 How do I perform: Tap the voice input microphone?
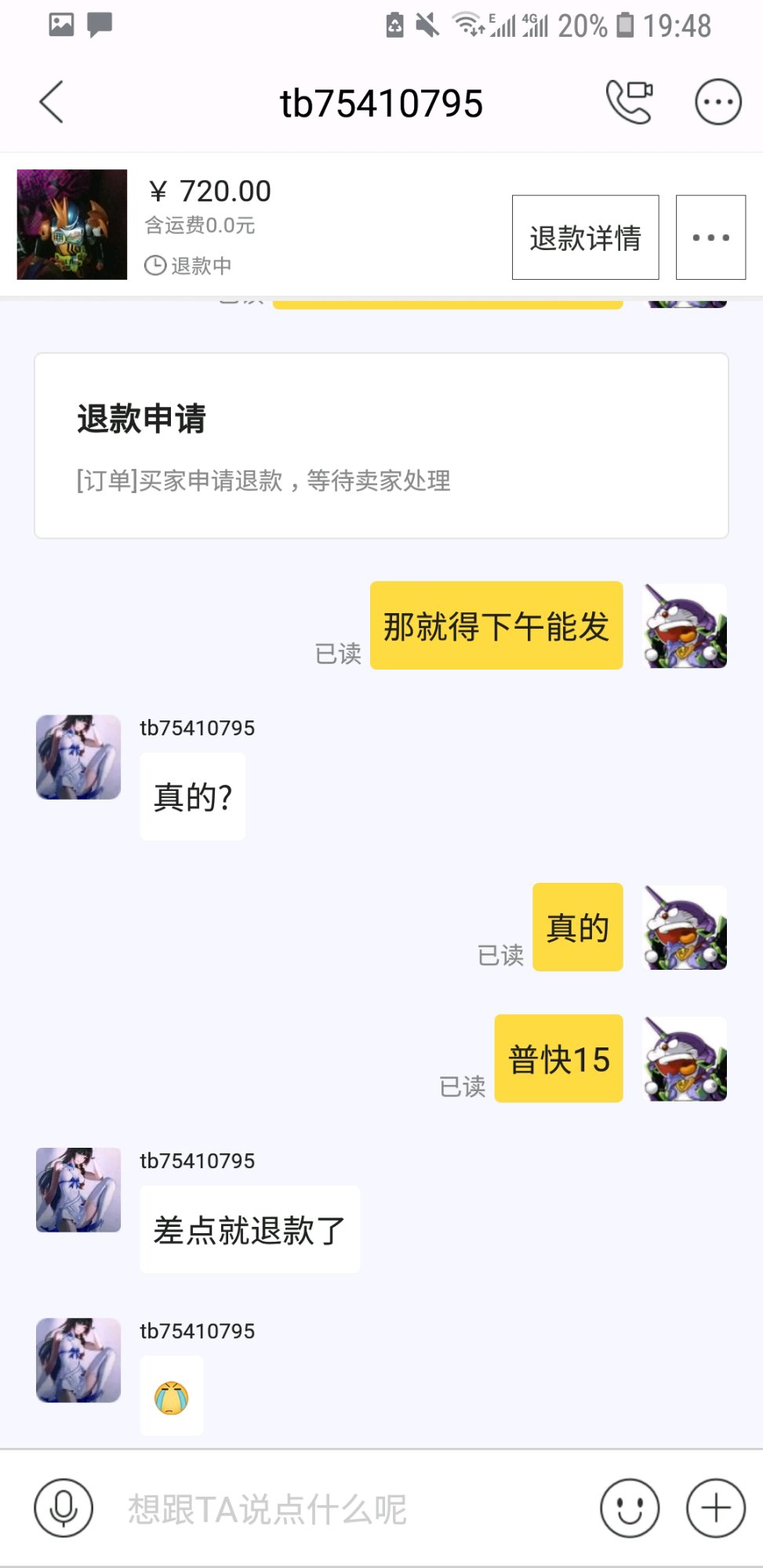(64, 1508)
